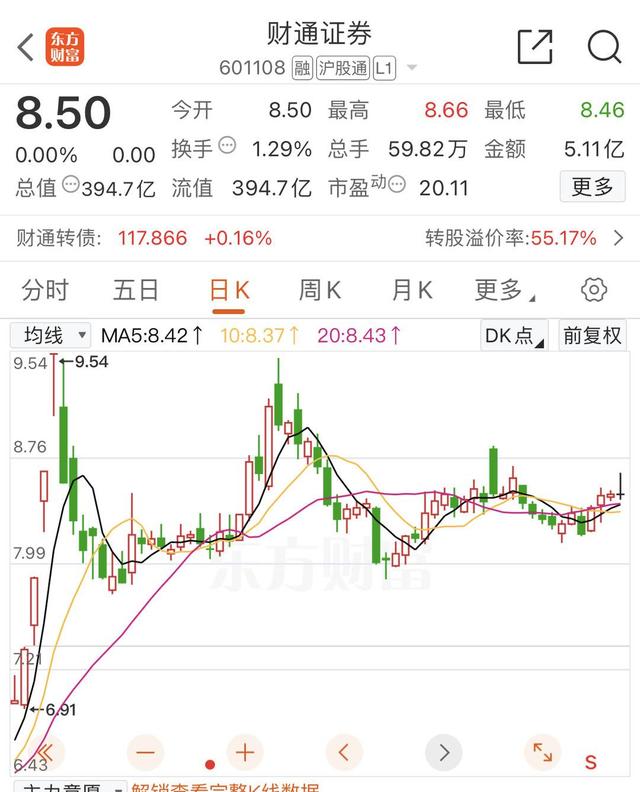
Task: Open the 财通转债 convertible bond row
Action: tap(320, 238)
